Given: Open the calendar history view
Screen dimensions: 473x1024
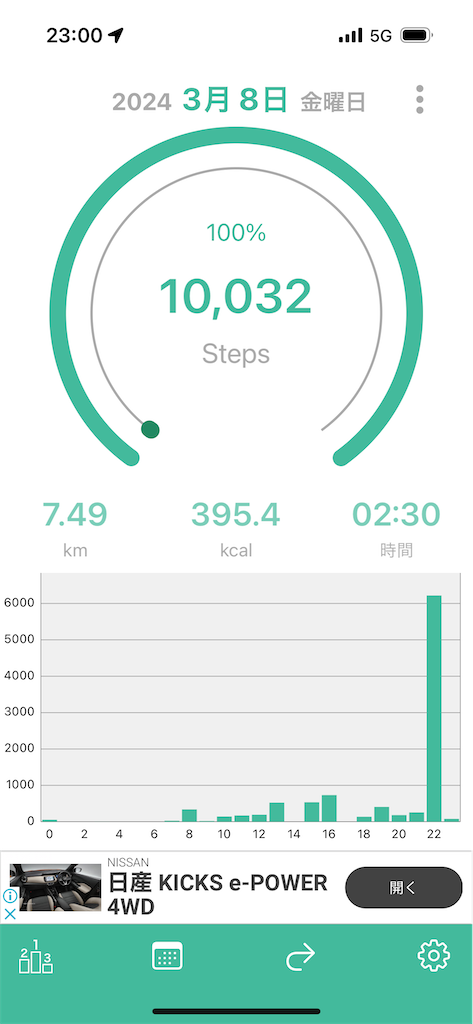Looking at the screenshot, I should click(x=167, y=957).
